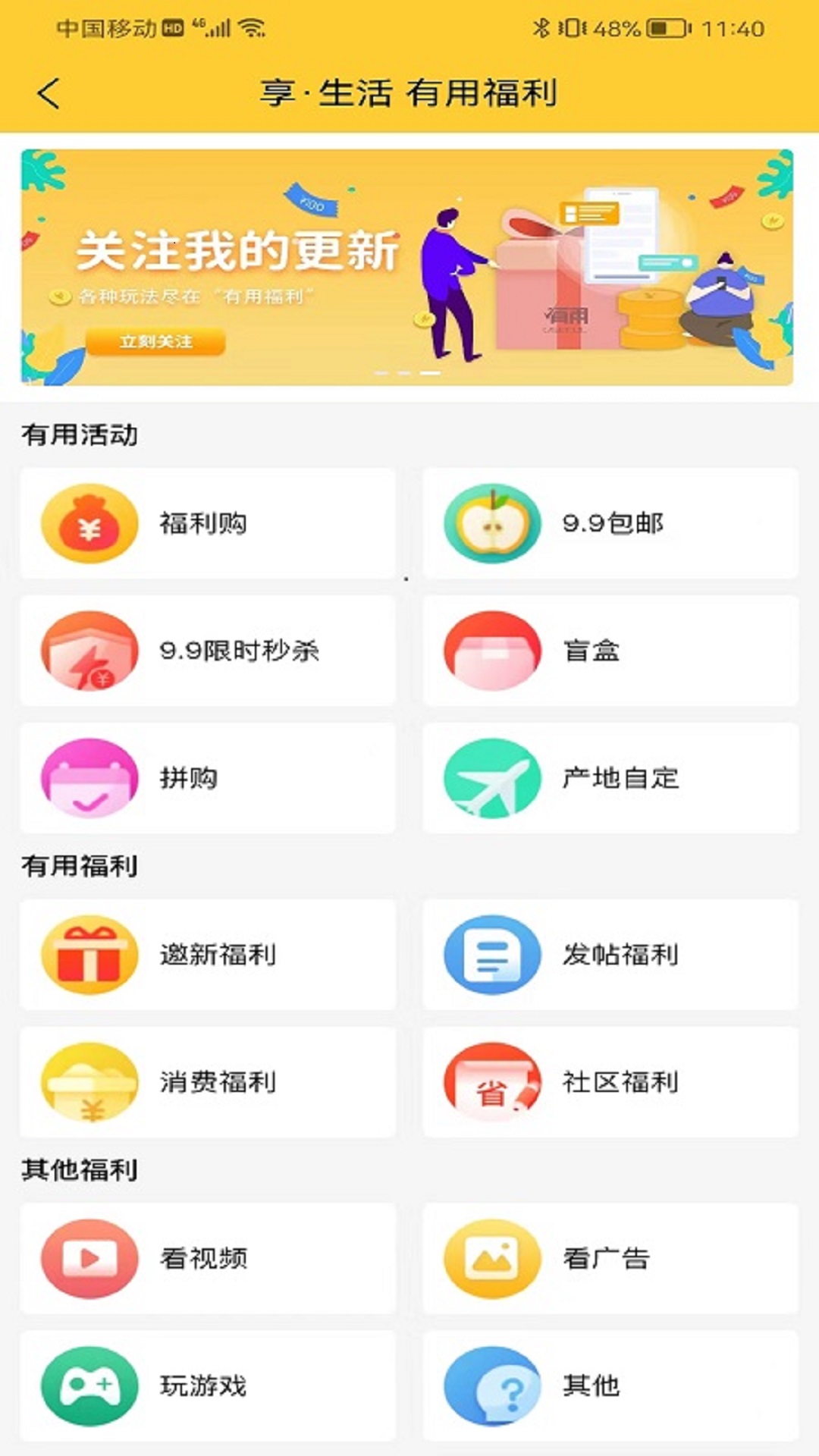The width and height of the screenshot is (819, 1456).
Task: Select the 9.9限时秒杀 flash sale
Action: coord(208,651)
